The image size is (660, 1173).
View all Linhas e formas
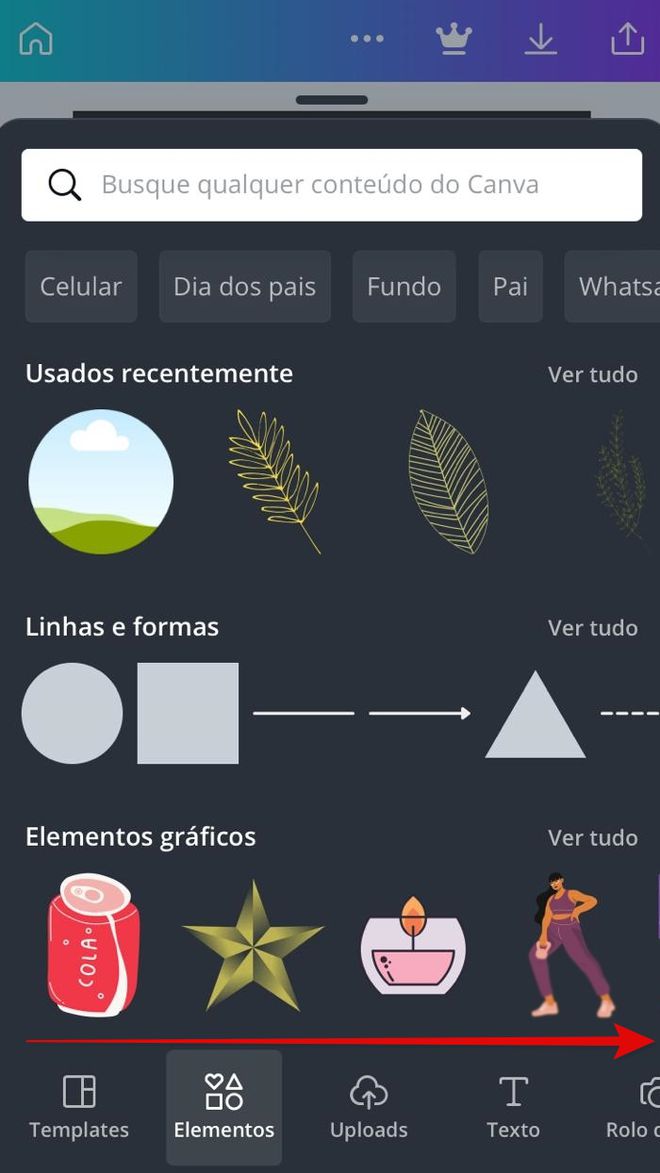pos(592,628)
